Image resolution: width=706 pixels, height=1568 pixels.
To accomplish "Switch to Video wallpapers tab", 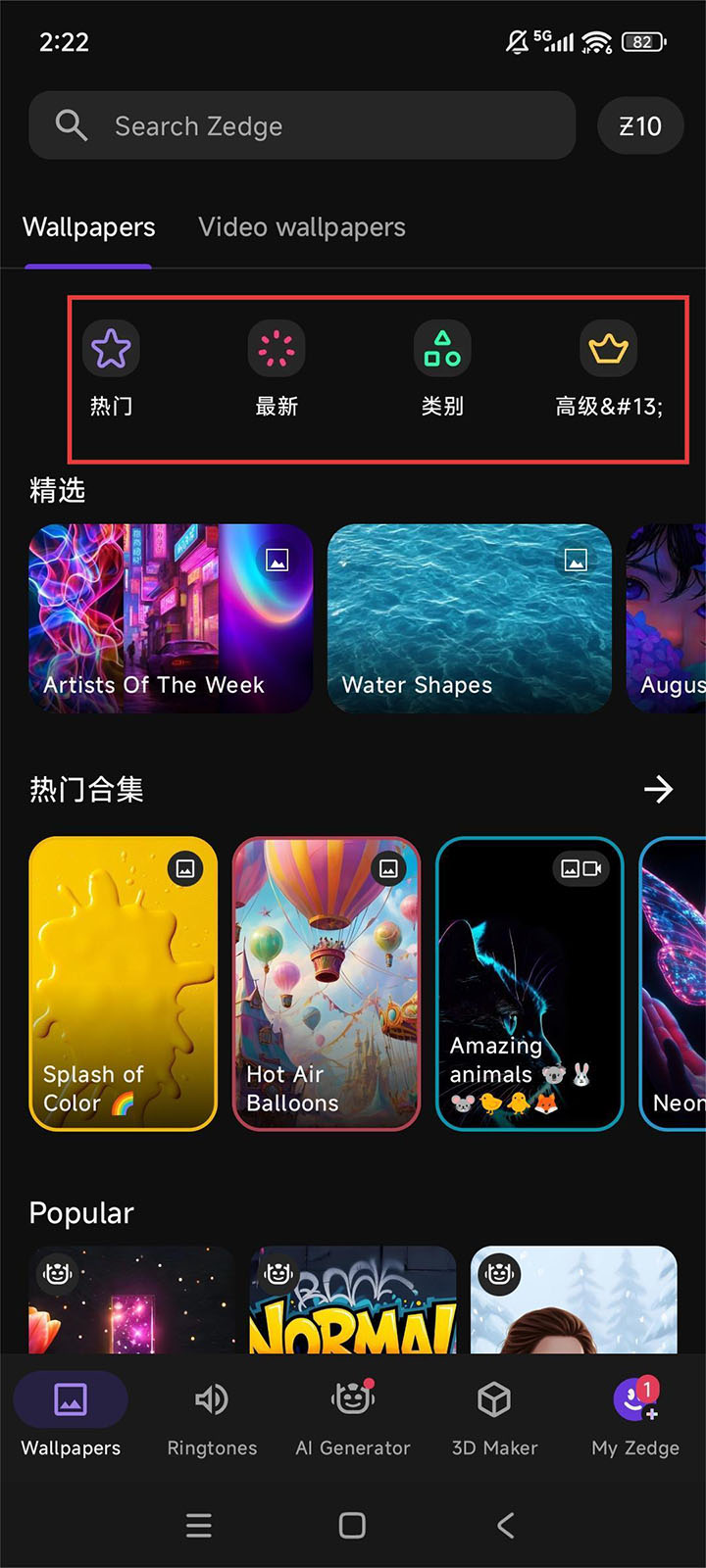I will (x=301, y=227).
